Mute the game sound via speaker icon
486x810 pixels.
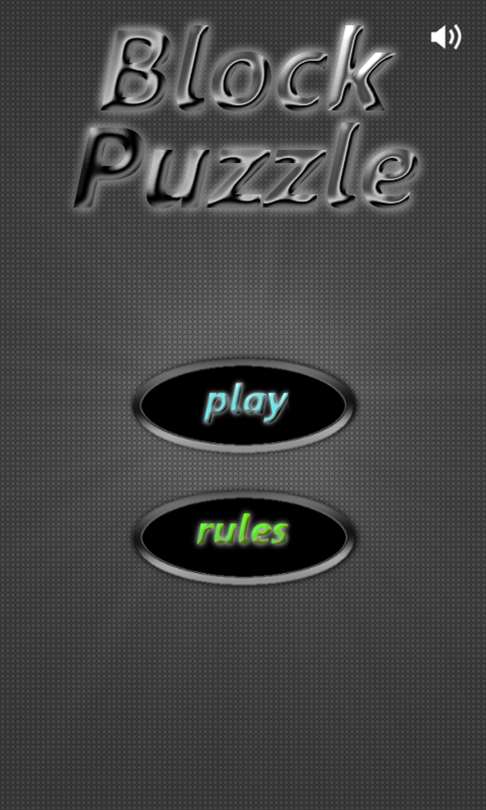point(446,38)
